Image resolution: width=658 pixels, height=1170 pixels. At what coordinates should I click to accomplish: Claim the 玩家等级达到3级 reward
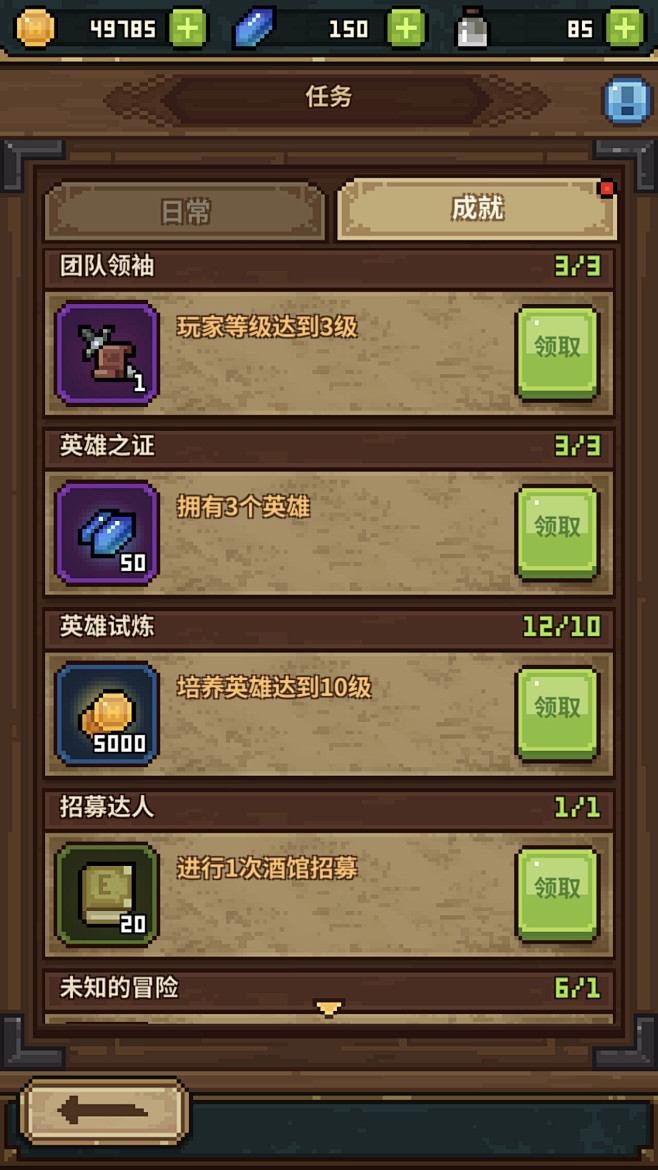[x=557, y=352]
